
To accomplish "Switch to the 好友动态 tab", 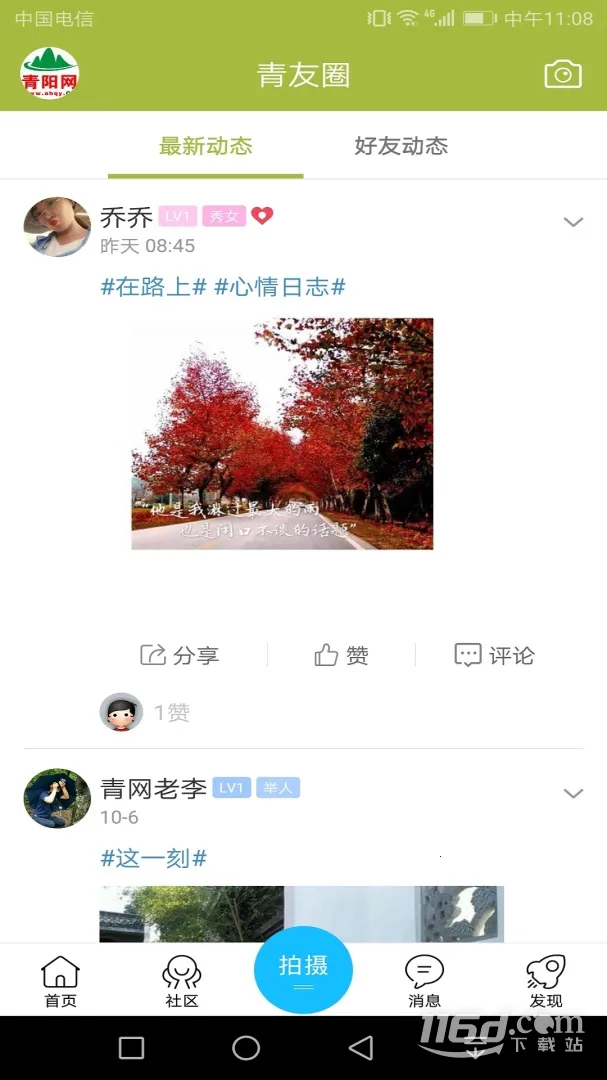I will pos(401,146).
